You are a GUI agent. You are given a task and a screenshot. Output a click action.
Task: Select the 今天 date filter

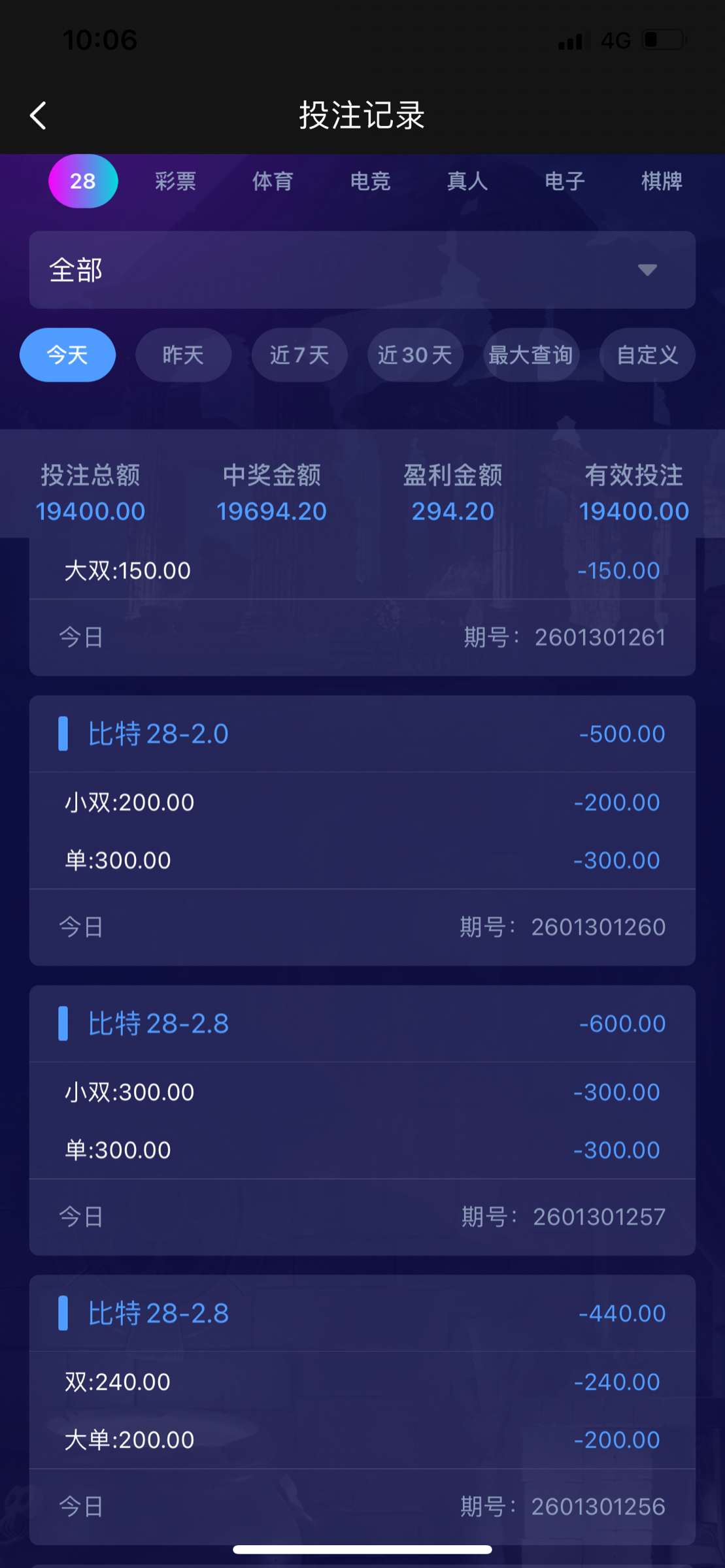pos(67,355)
